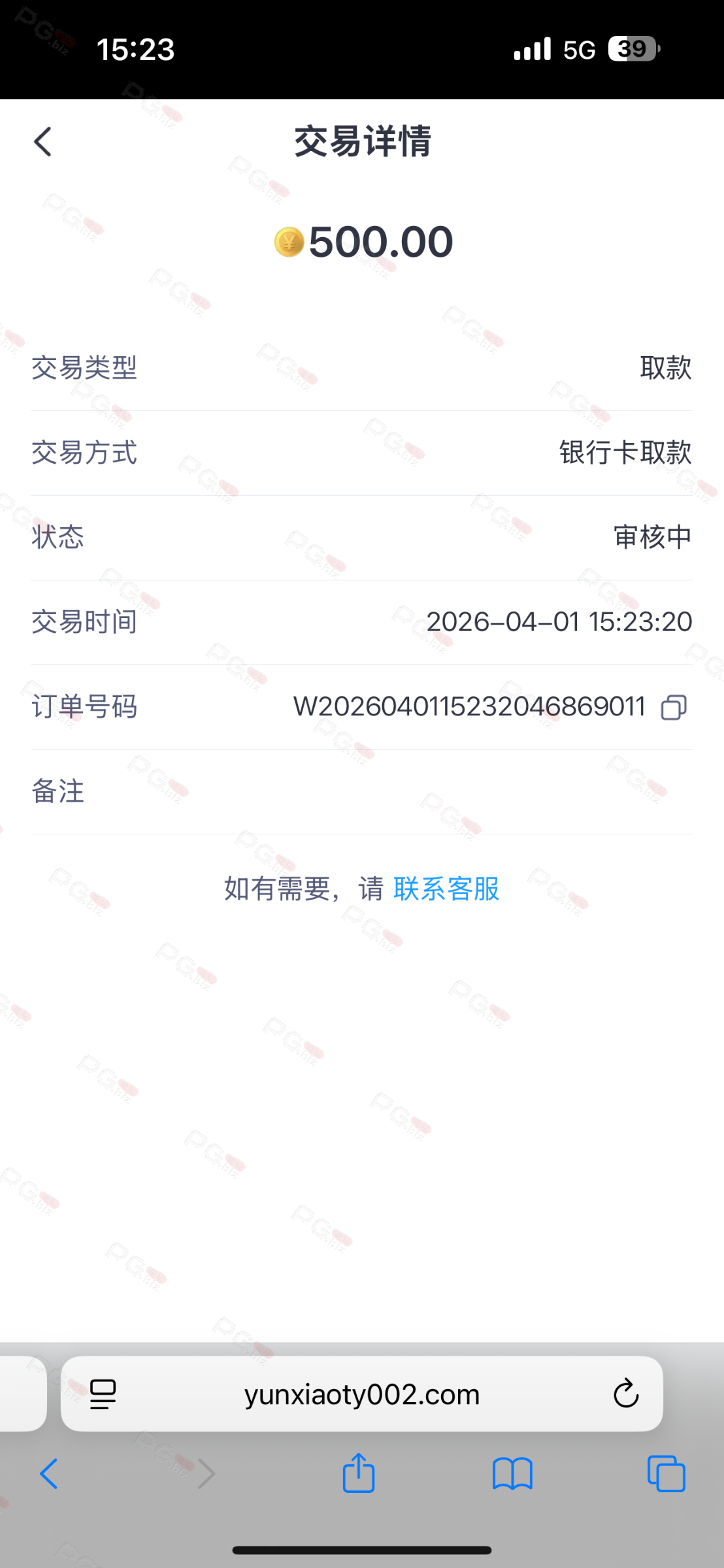Copy the order number
The width and height of the screenshot is (724, 1568).
pos(674,707)
